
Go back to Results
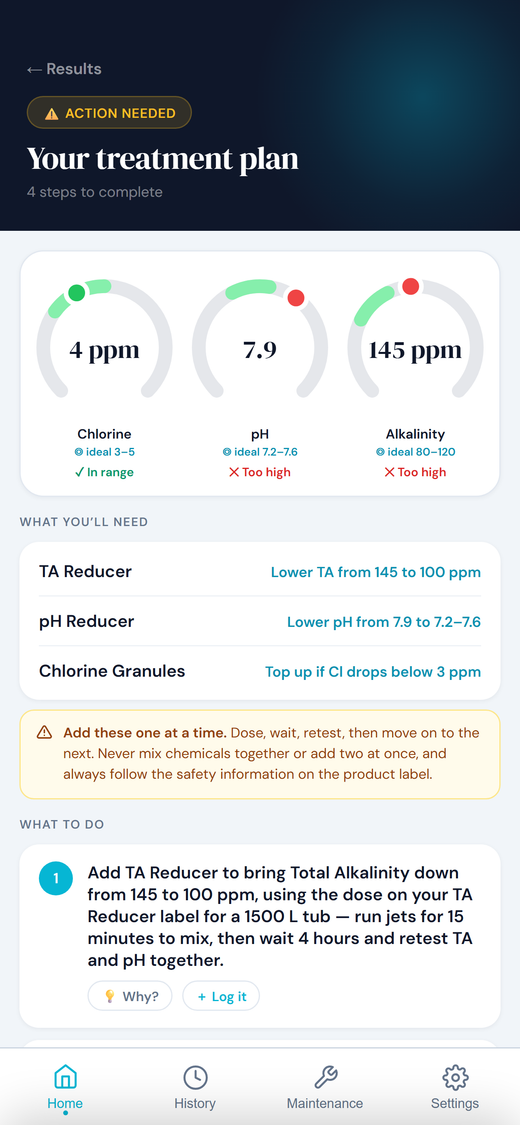[64, 69]
